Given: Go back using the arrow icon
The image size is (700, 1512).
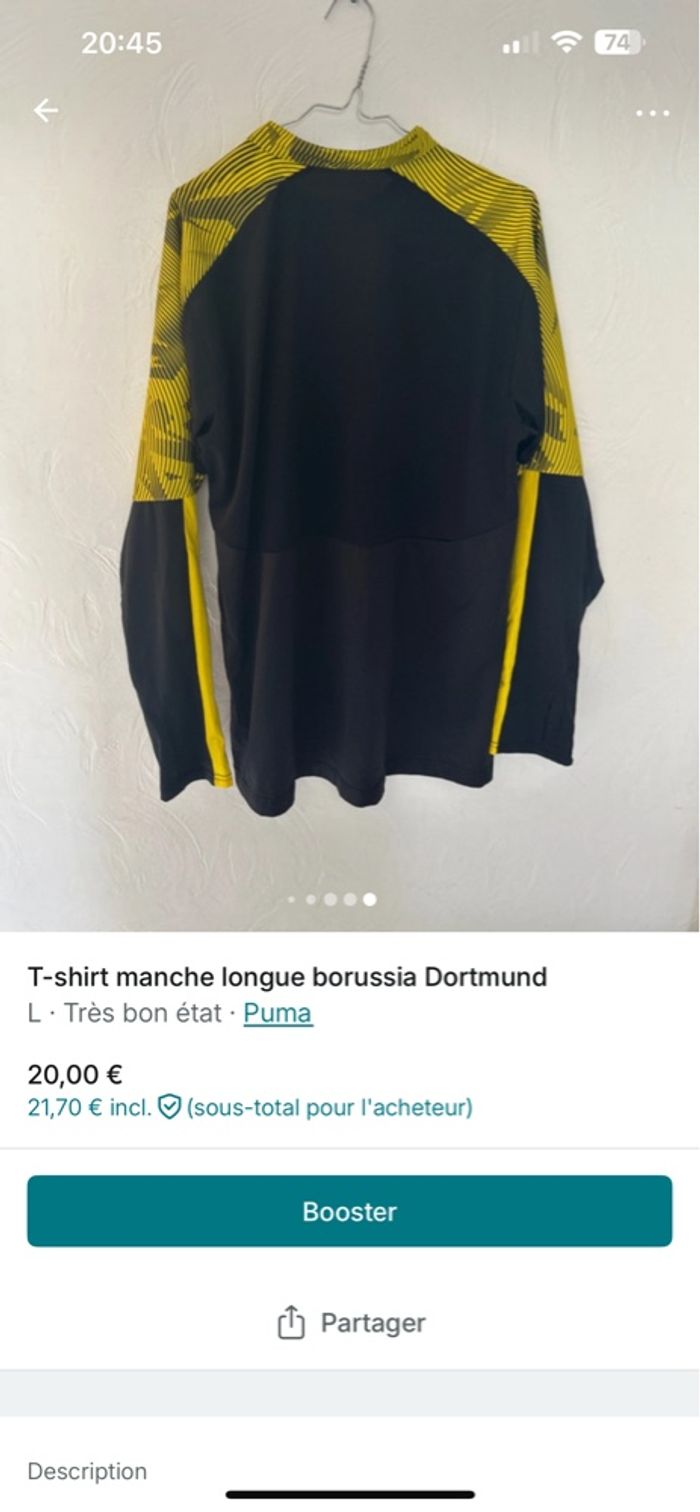Looking at the screenshot, I should (46, 111).
